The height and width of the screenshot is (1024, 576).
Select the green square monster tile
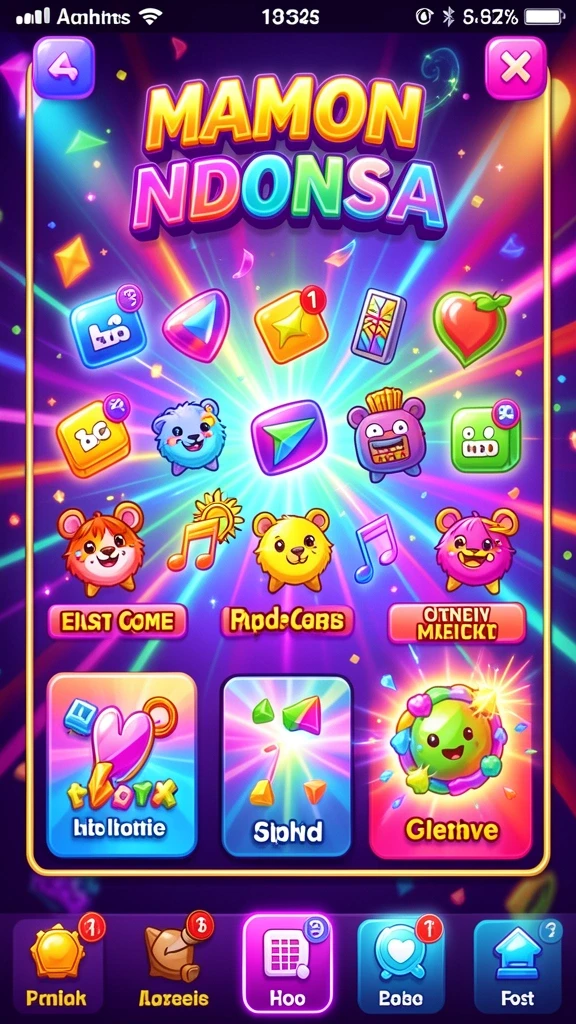[x=485, y=437]
